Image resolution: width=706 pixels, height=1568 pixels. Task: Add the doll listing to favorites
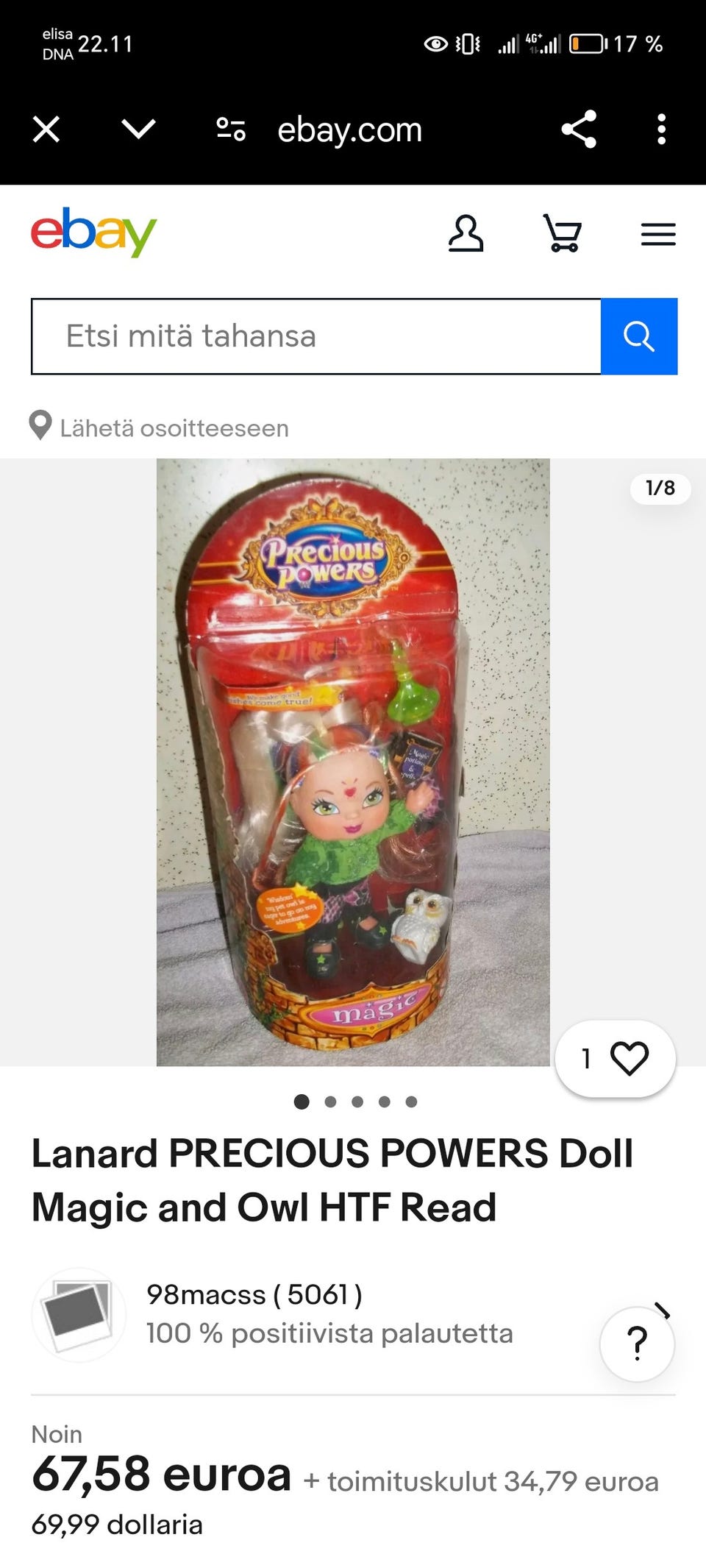(x=631, y=1057)
